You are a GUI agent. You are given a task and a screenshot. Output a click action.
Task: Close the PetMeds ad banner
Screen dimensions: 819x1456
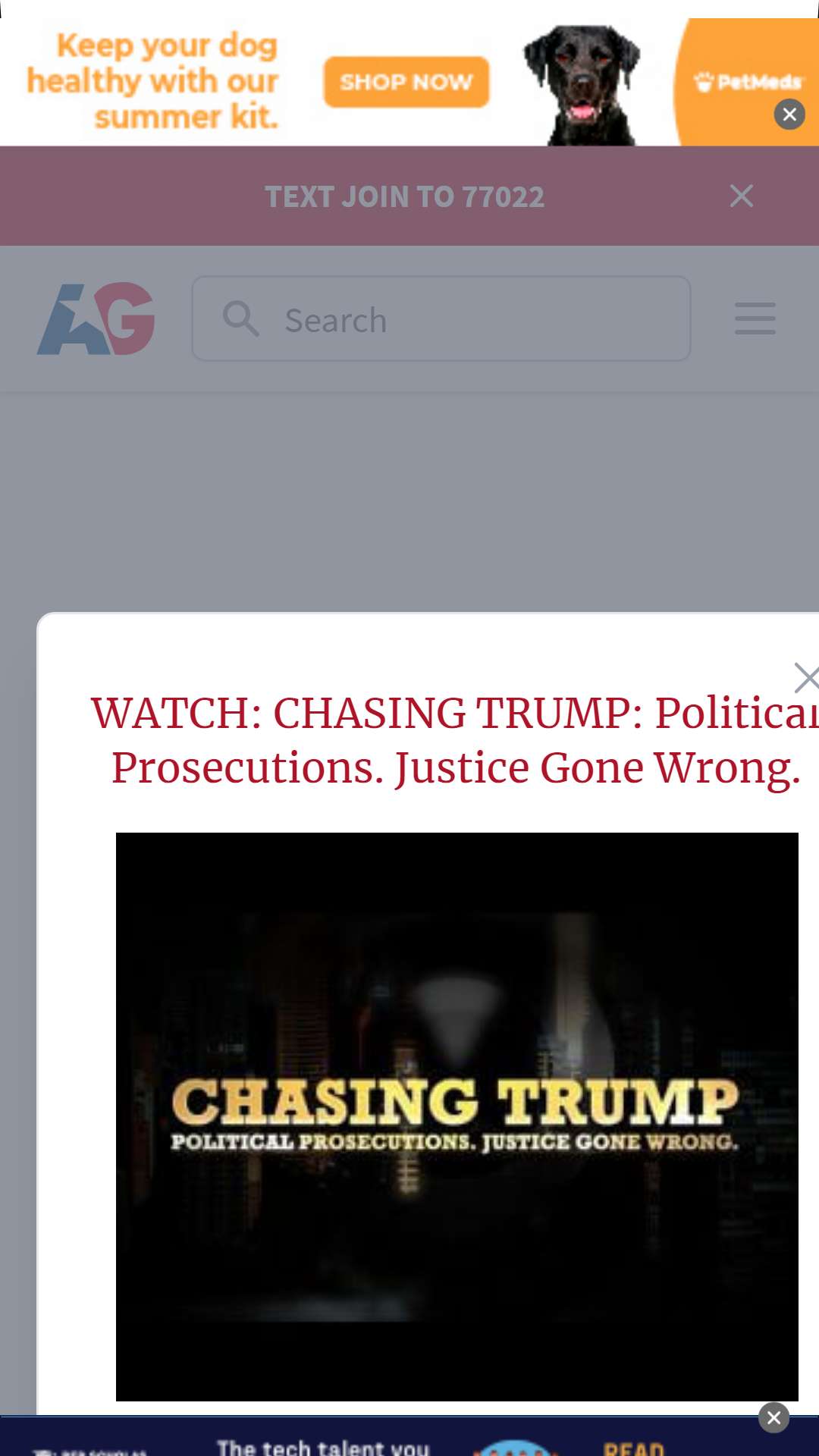(x=789, y=115)
